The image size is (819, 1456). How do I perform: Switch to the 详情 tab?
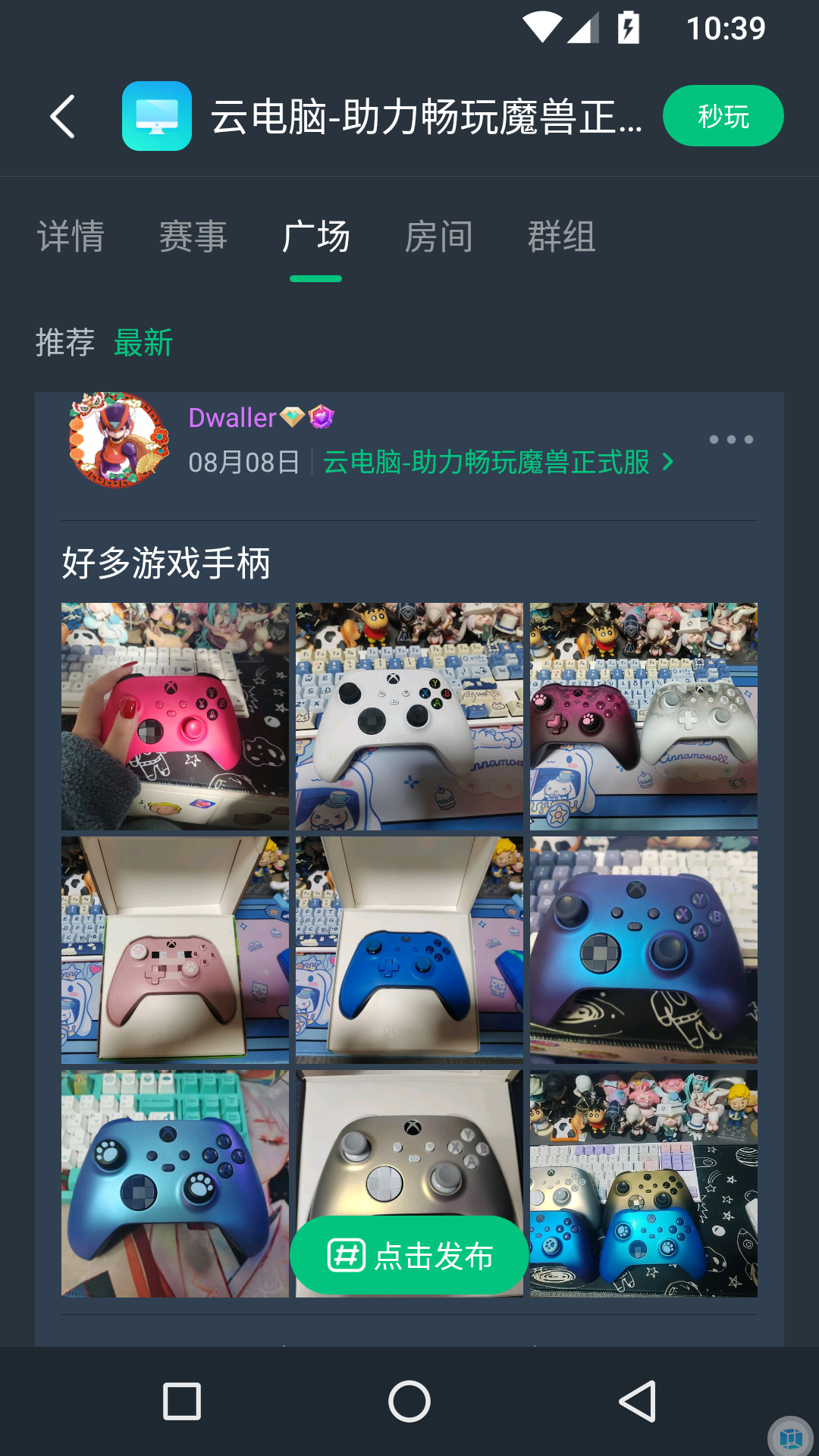(71, 237)
